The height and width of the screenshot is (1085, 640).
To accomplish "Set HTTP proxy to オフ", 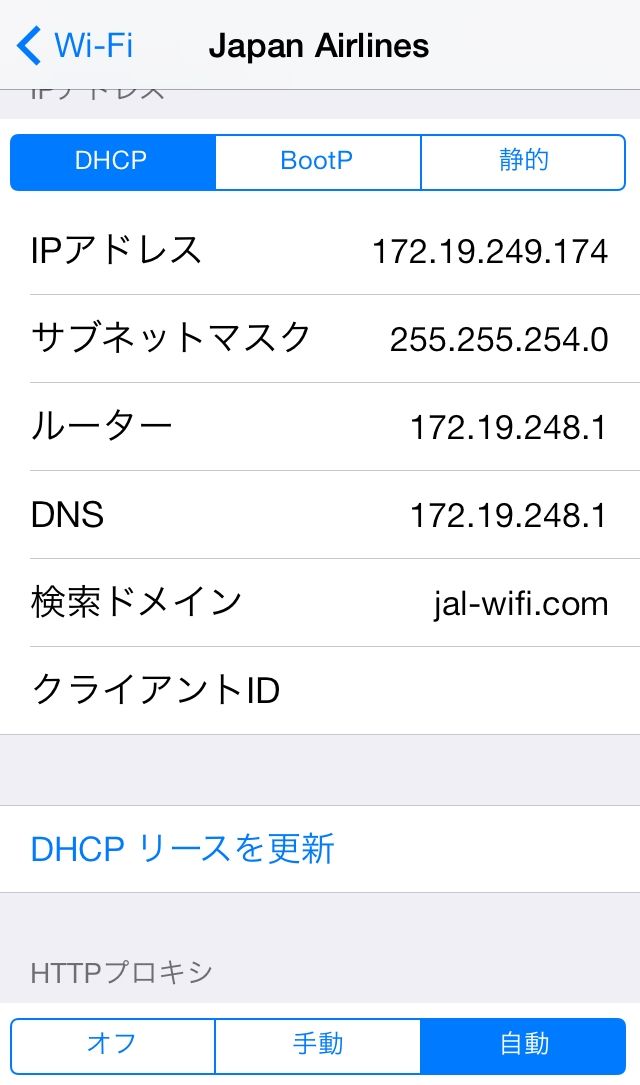I will tap(113, 1046).
